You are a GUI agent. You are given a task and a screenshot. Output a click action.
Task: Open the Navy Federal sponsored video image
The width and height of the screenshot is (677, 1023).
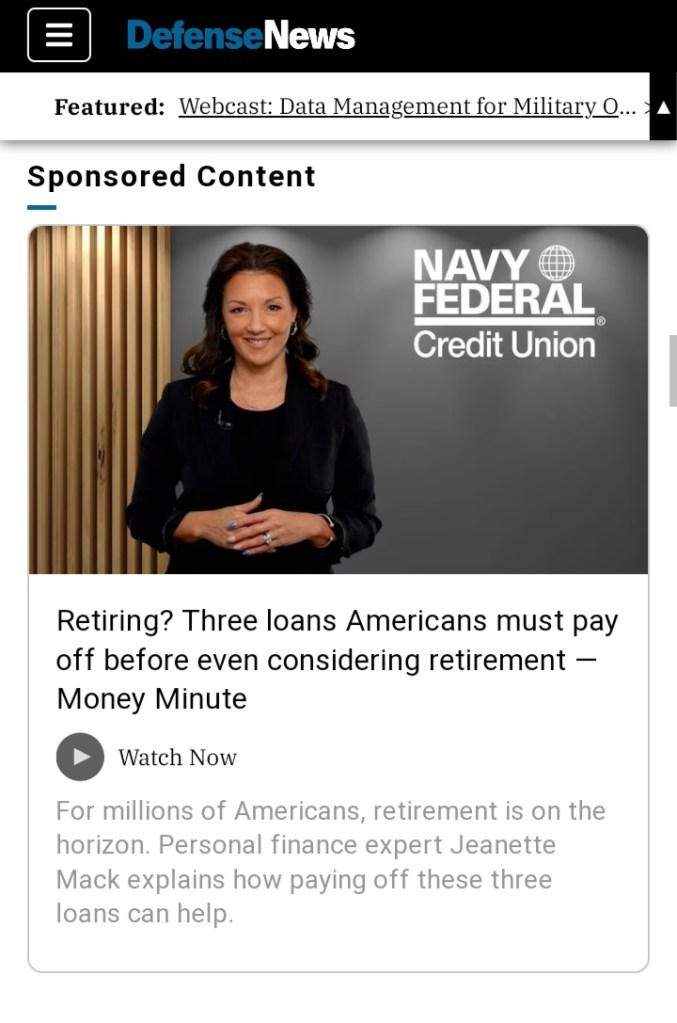338,399
